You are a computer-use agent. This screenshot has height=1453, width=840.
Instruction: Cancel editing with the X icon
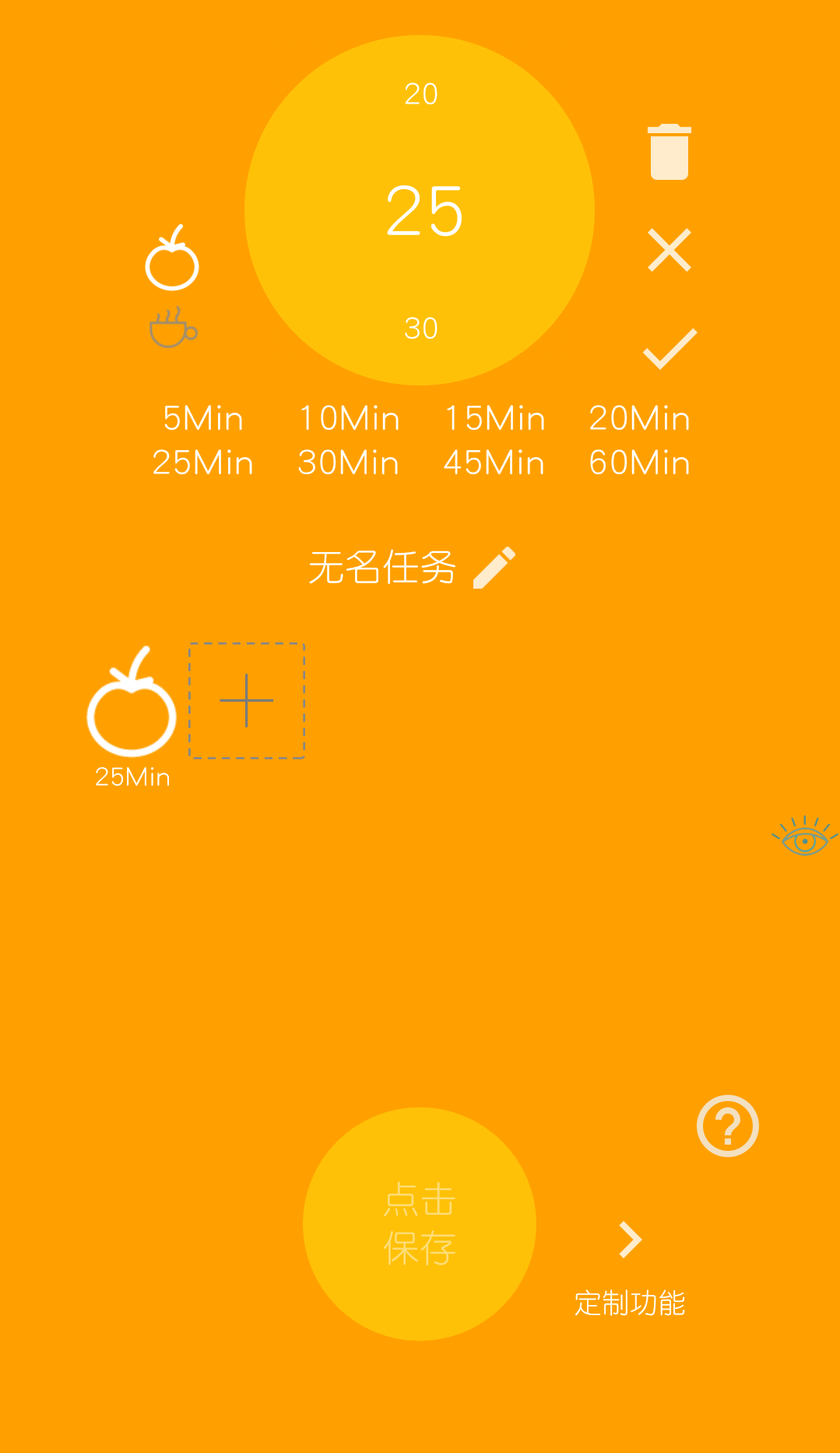coord(670,250)
